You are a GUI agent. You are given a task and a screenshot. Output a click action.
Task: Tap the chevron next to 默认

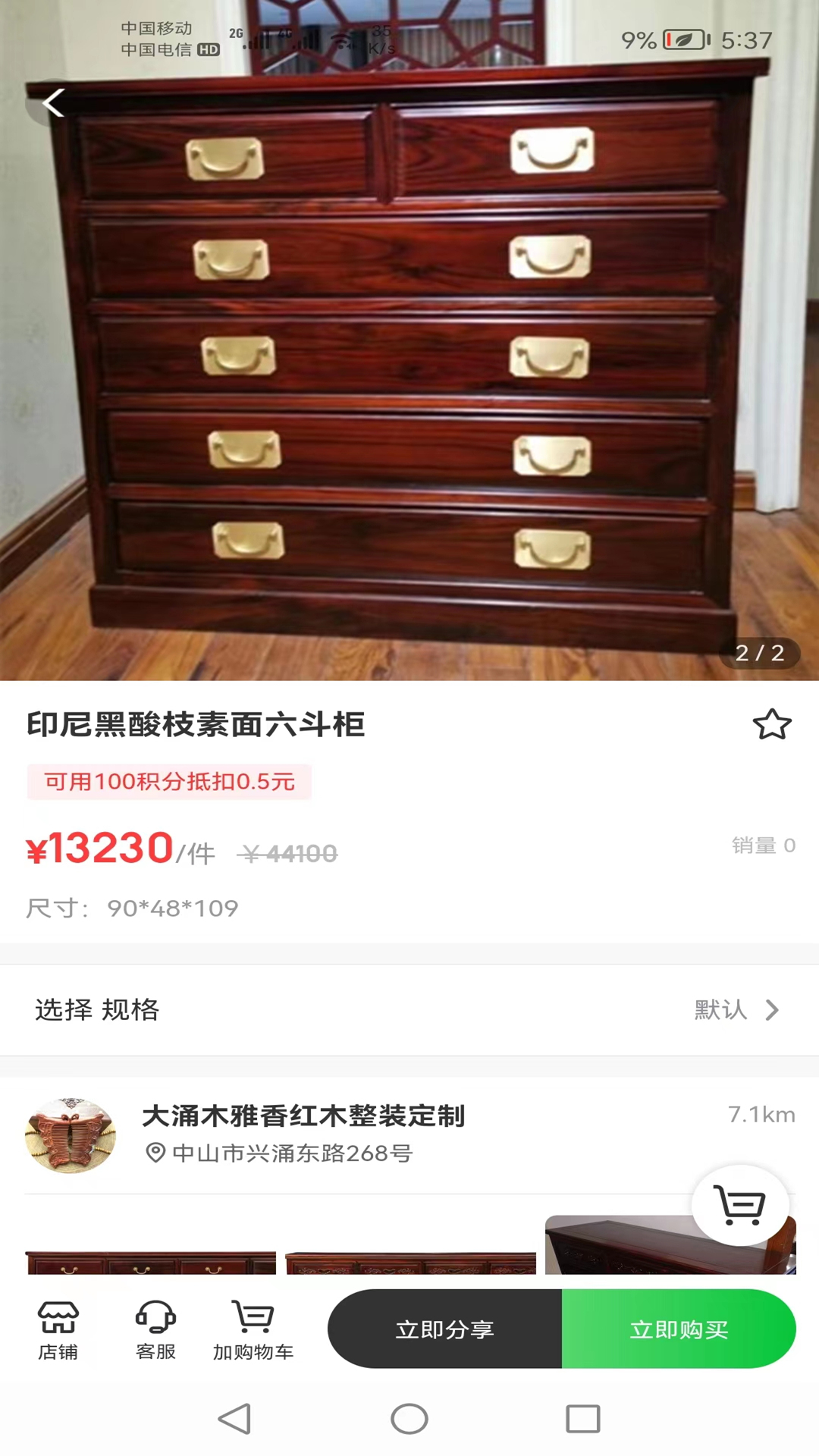(773, 1009)
